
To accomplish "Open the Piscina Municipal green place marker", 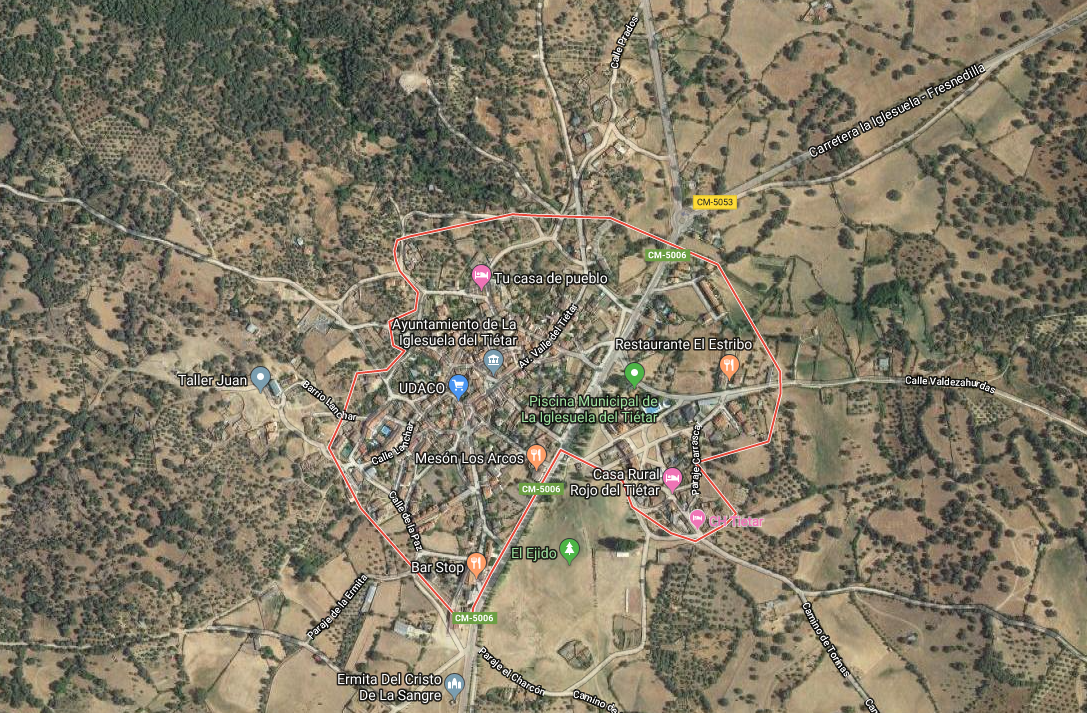I will (x=633, y=374).
